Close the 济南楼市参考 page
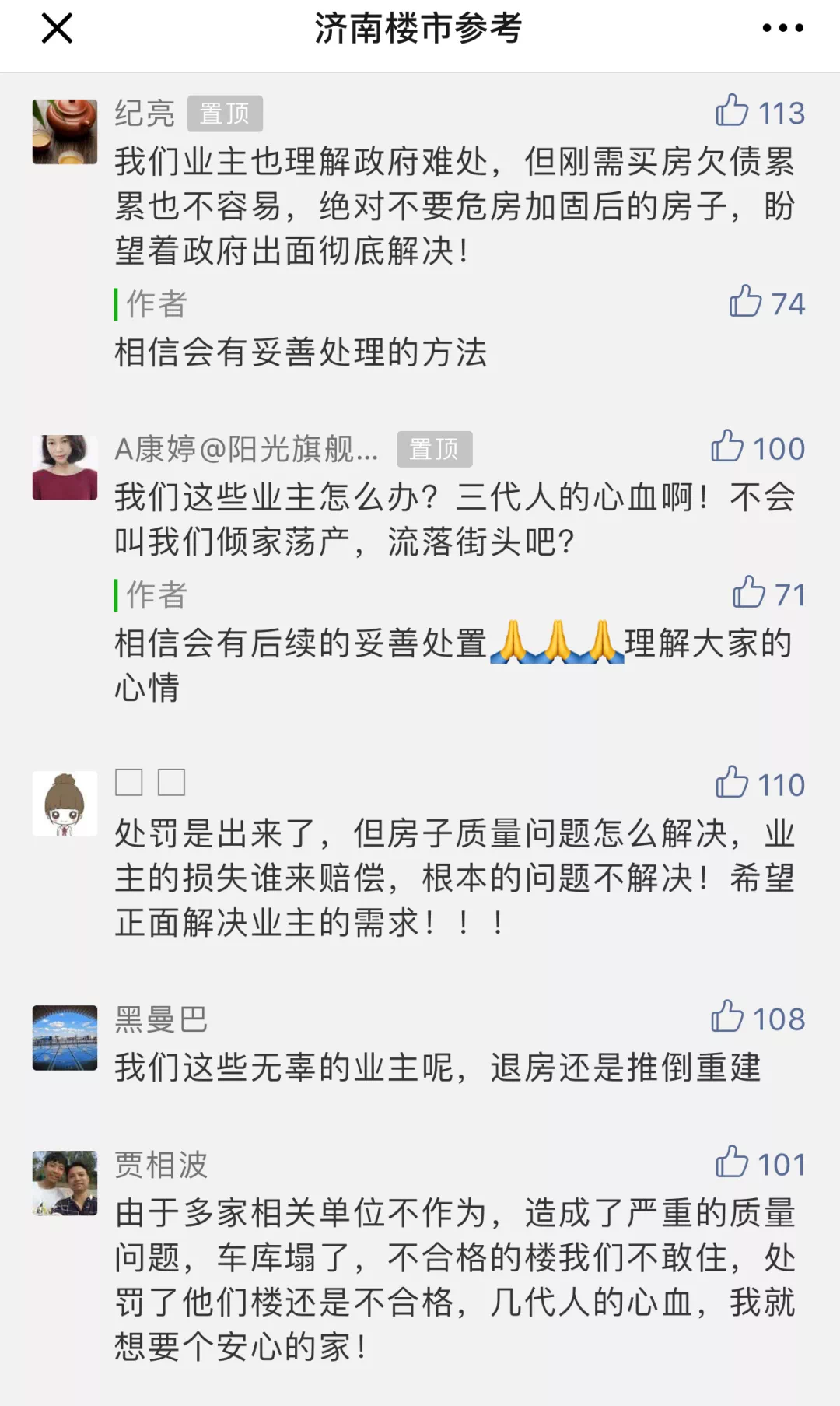Image resolution: width=840 pixels, height=1406 pixels. [57, 29]
